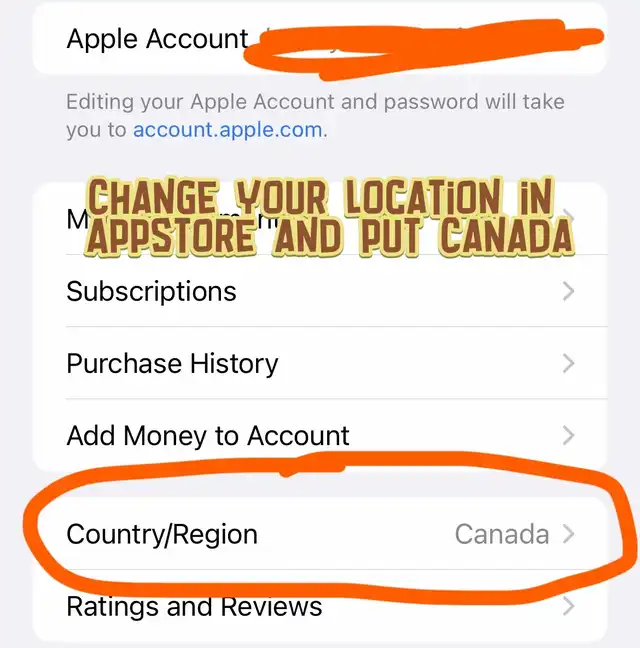Open the account.apple.com link

(x=227, y=130)
